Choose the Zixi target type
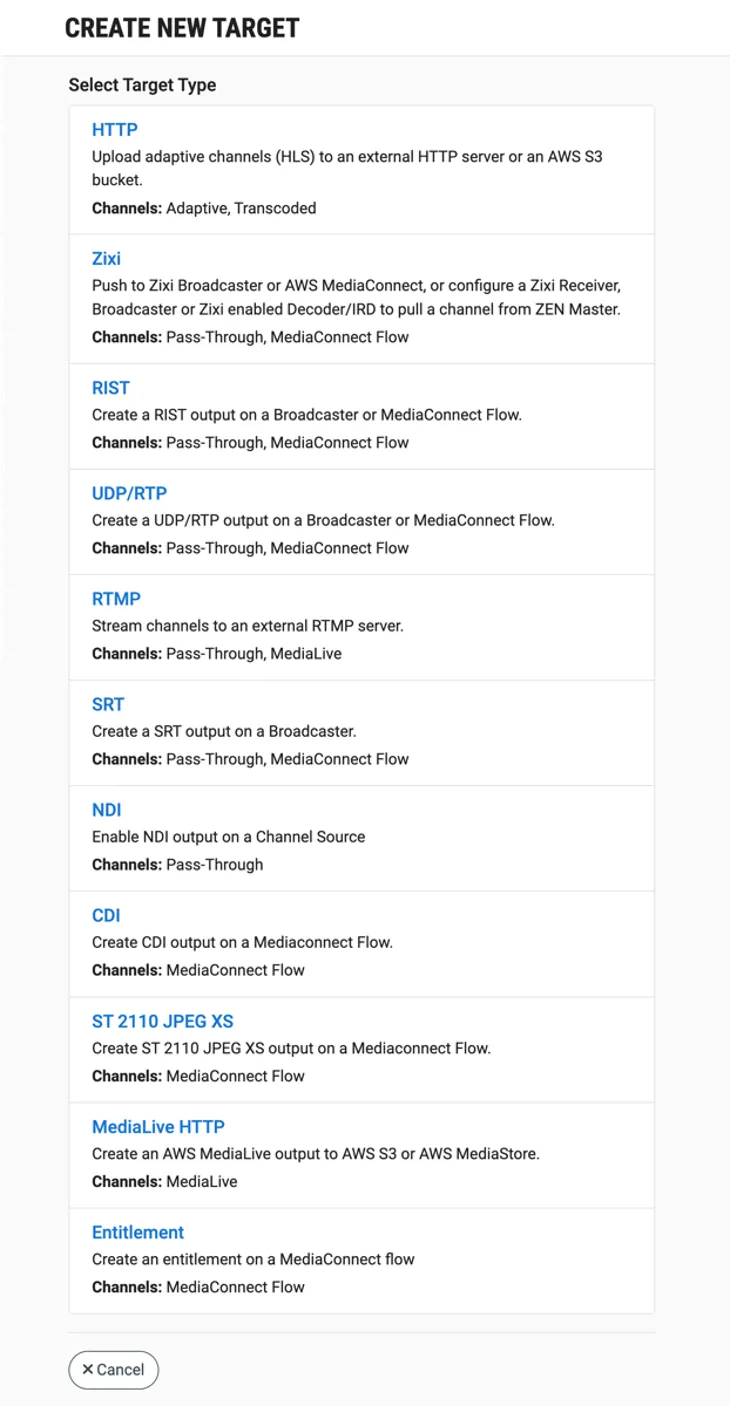The image size is (730, 1406). click(106, 259)
